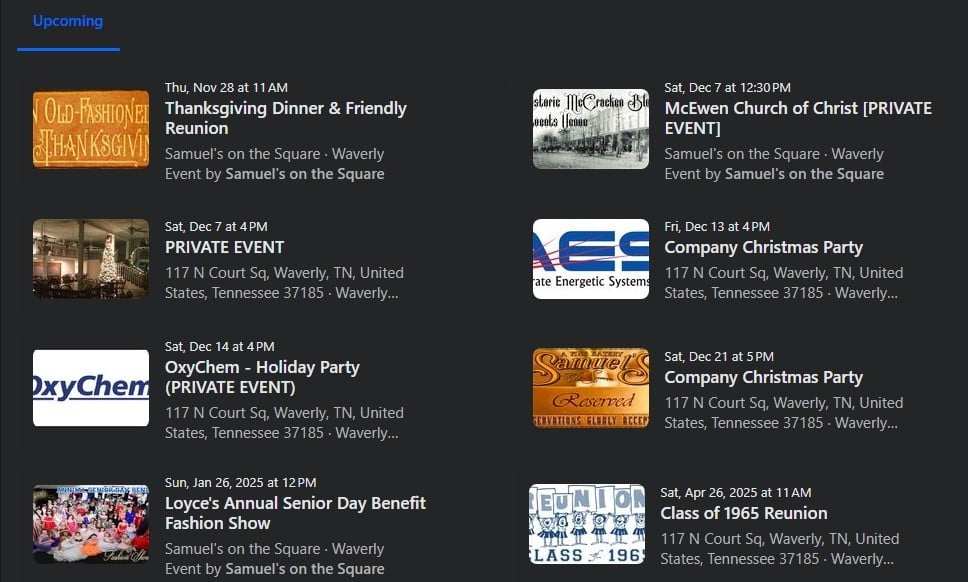Screen dimensions: 968x582
Task: Open the Dec 7 4 PM PRIVATE EVENT
Action: pyautogui.click(x=224, y=247)
